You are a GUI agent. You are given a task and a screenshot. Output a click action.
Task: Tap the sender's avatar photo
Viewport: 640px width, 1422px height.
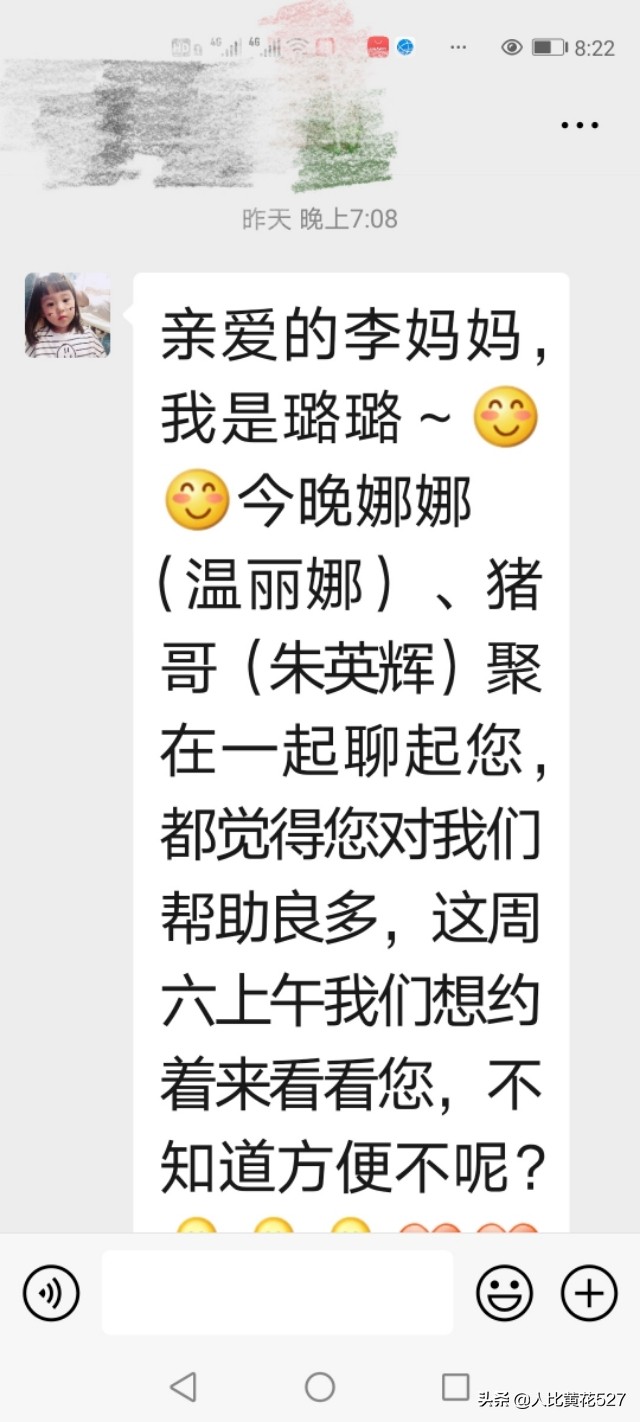(67, 315)
